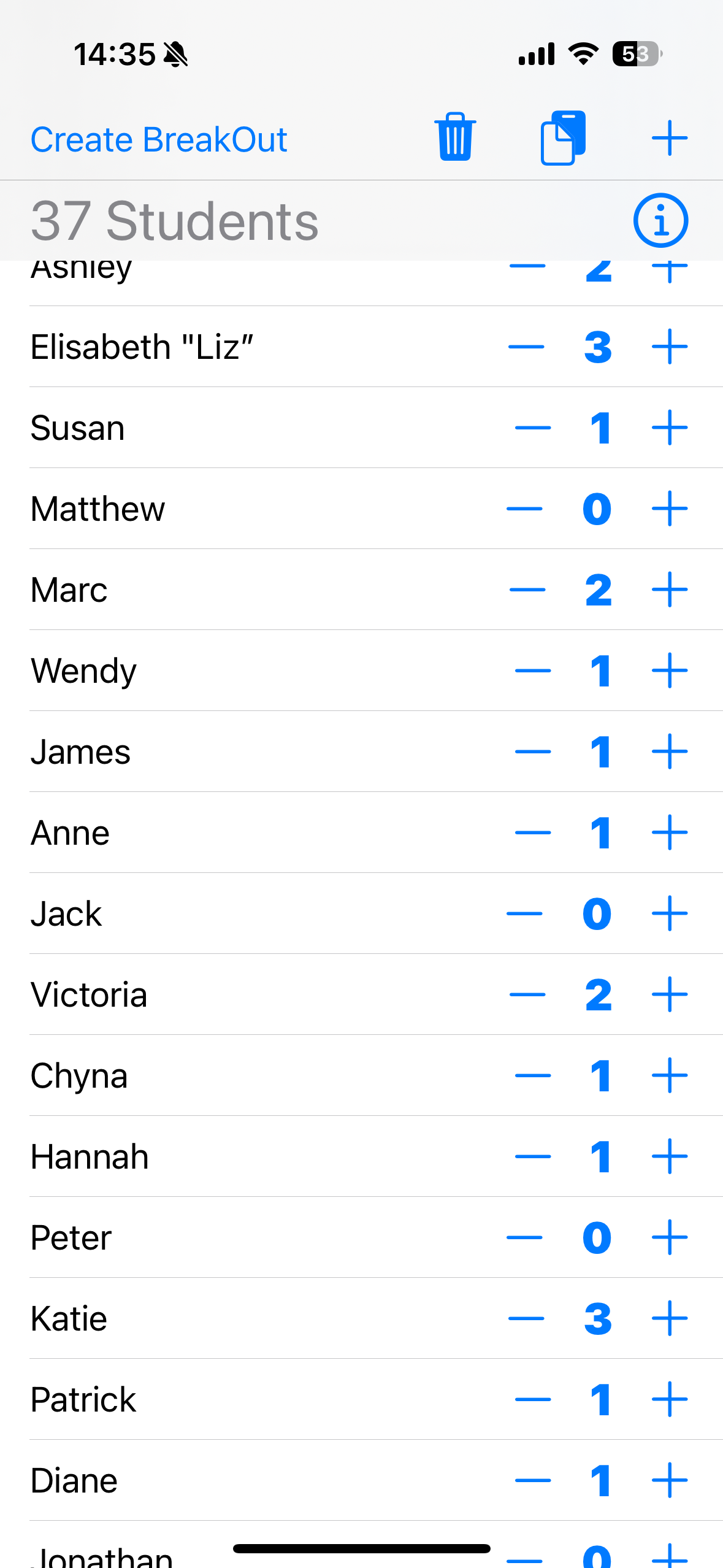Increase Wendy's count with plus
Viewport: 723px width, 1568px height.
tap(670, 671)
